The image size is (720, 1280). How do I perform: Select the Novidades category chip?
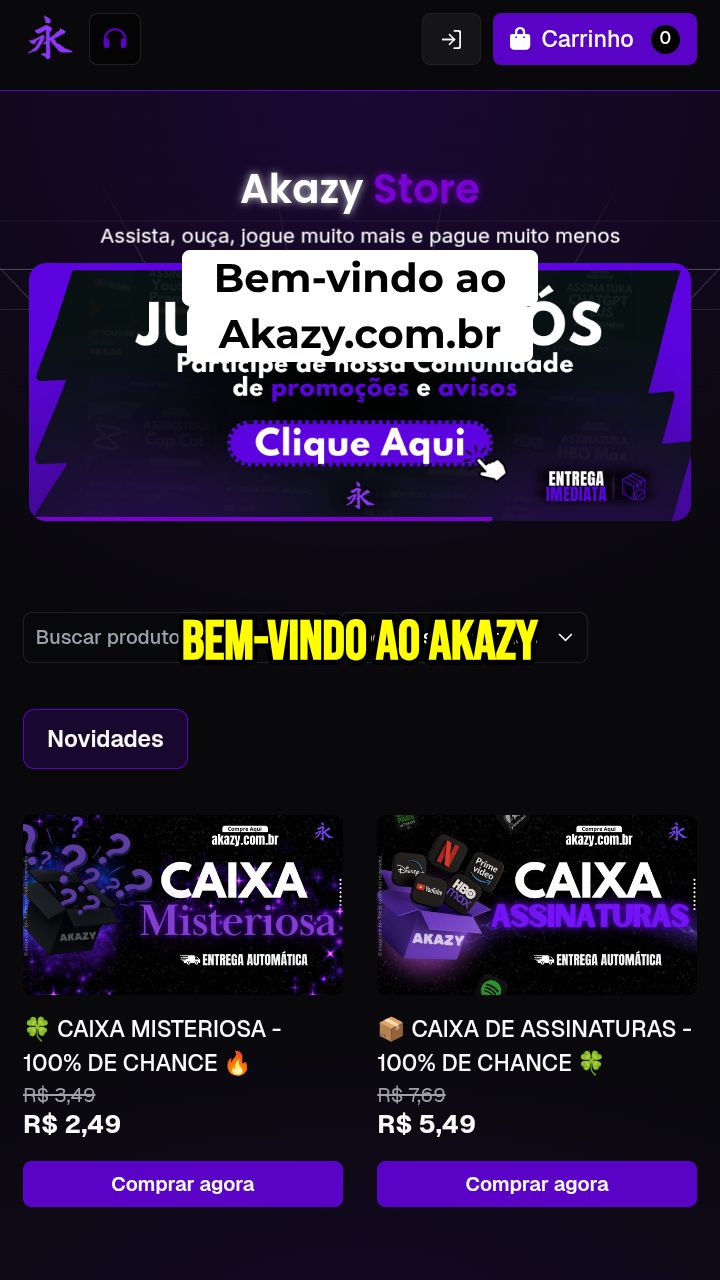pos(105,739)
